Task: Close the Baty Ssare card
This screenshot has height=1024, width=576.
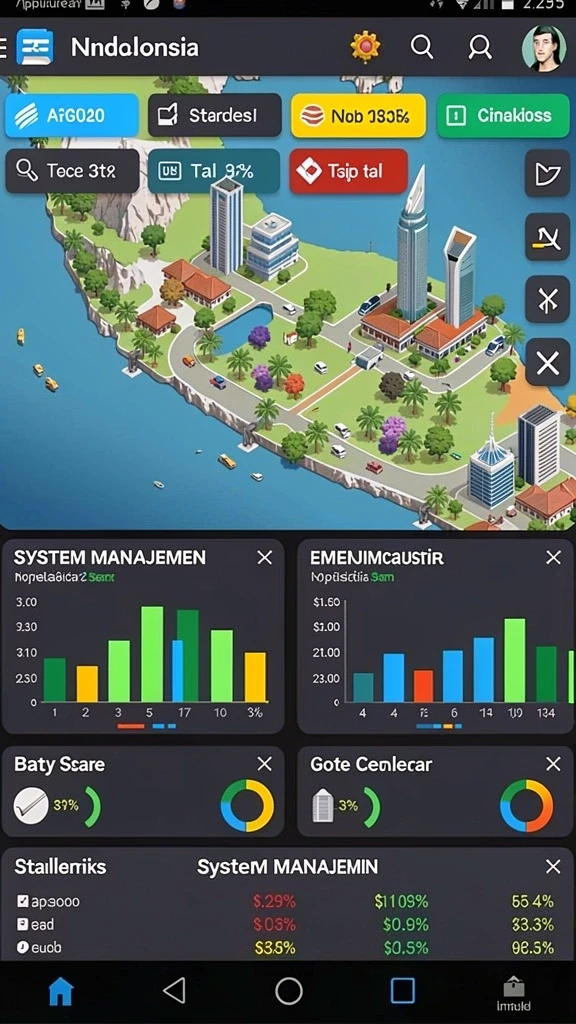Action: pyautogui.click(x=264, y=764)
